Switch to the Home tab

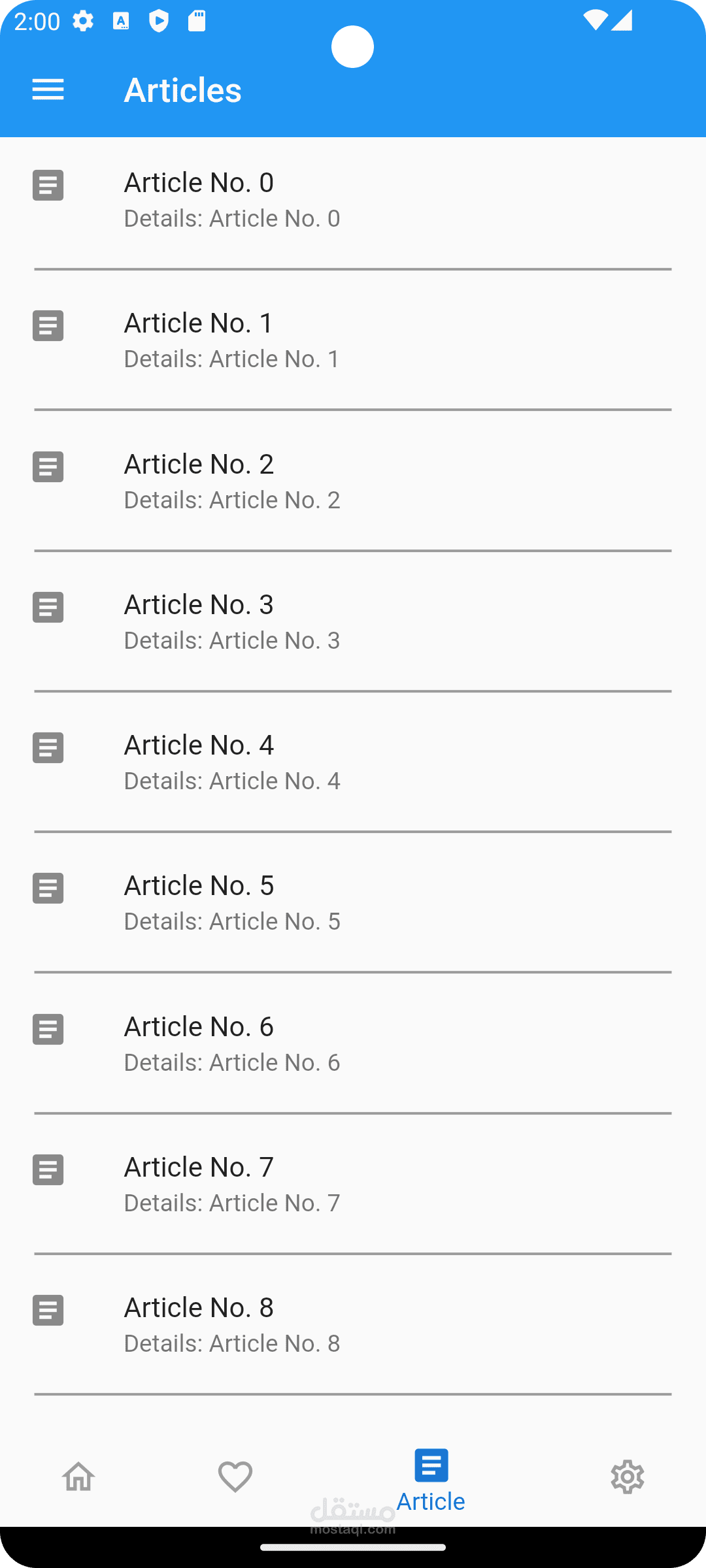click(x=78, y=1477)
